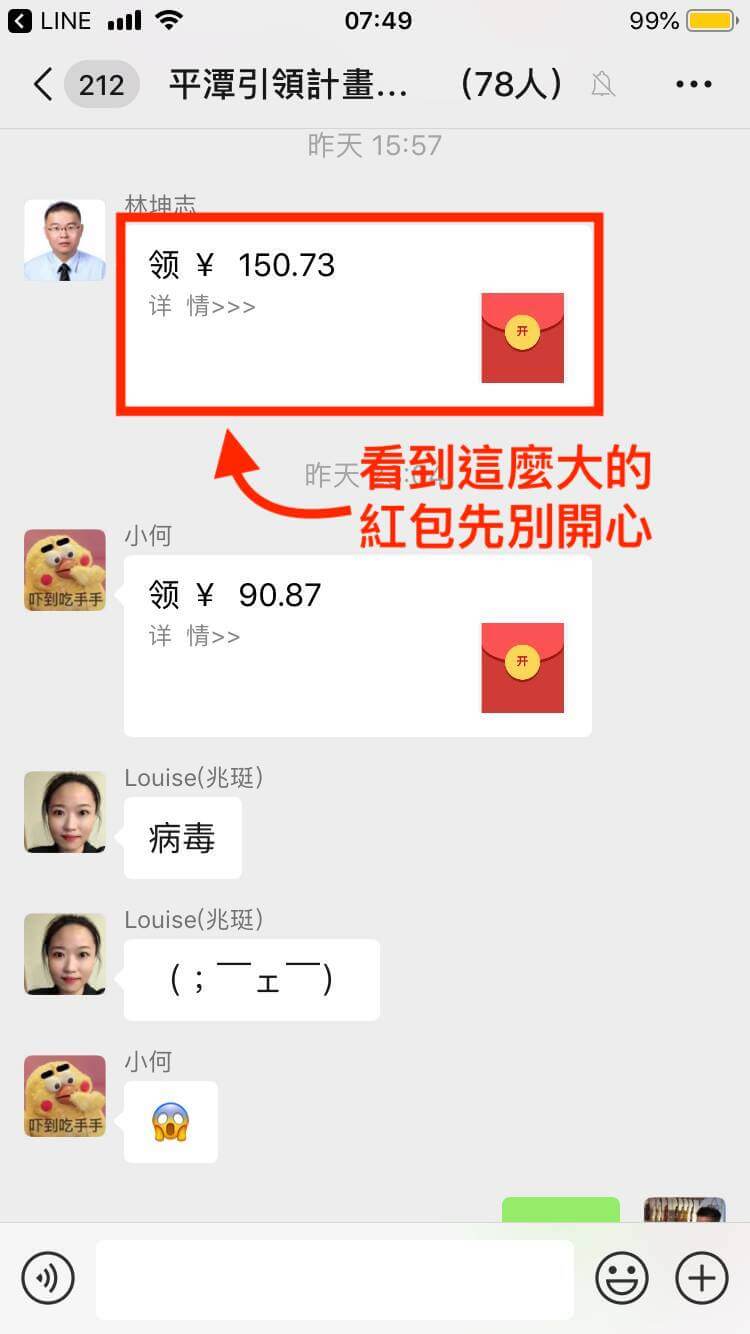Tap Louise's 病毒 message bubble
Viewport: 750px width, 1334px height.
182,838
